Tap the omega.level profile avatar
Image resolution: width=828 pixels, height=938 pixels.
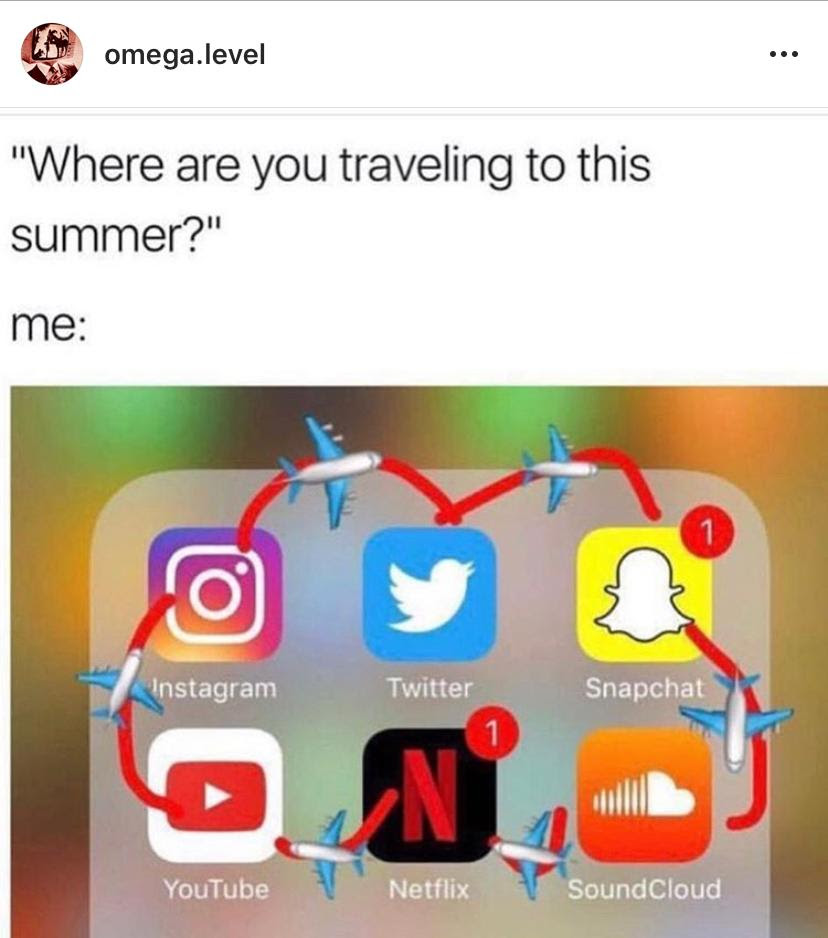tap(51, 54)
